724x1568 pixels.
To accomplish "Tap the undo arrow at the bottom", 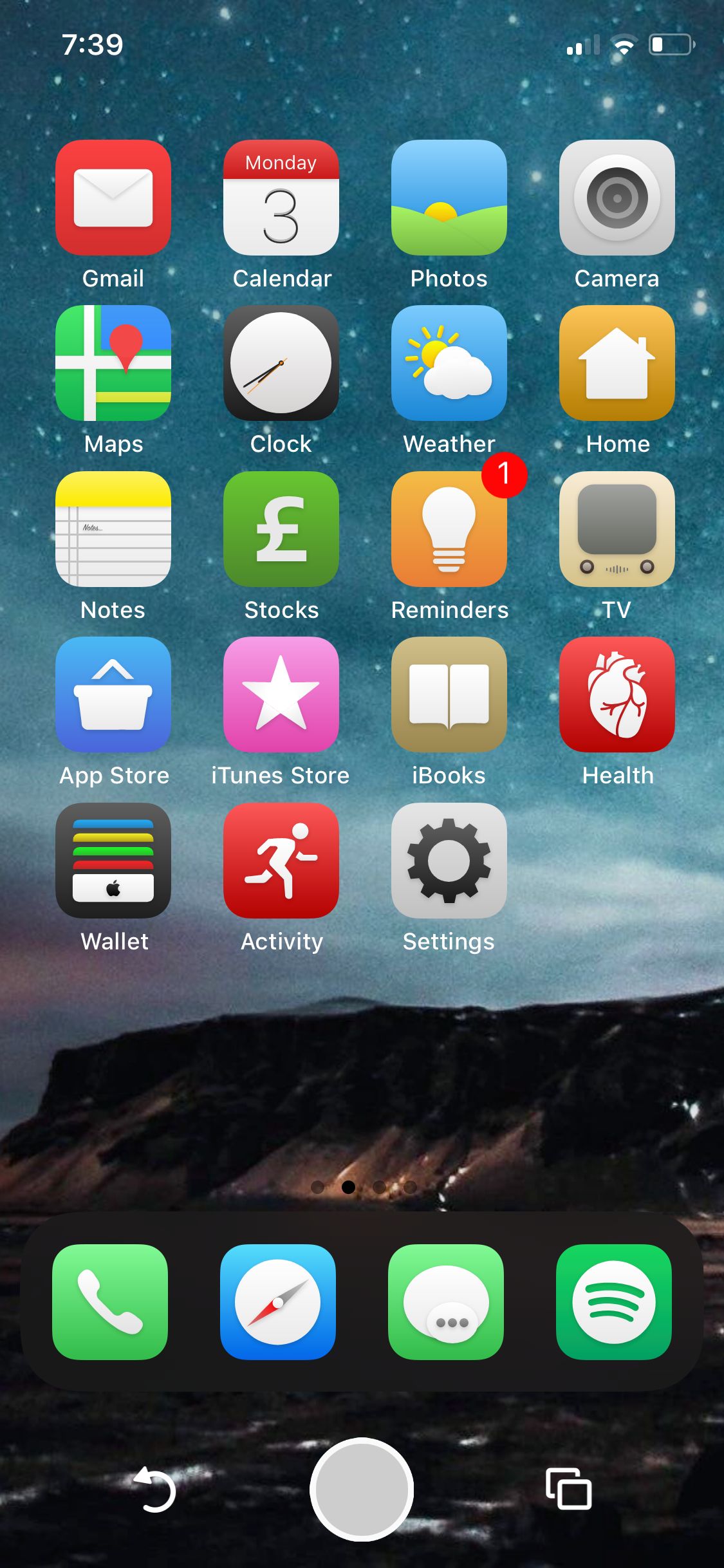I will click(154, 1489).
